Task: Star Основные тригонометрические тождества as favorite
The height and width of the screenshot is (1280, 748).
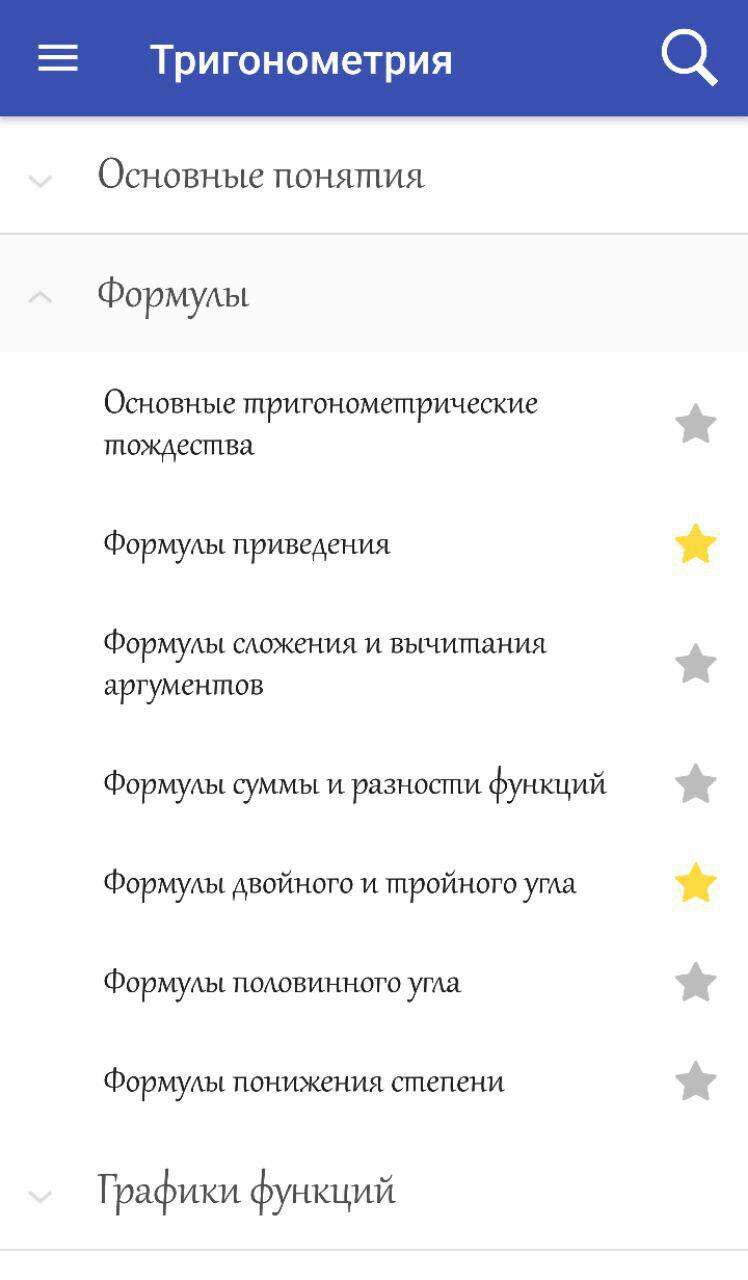Action: 696,424
